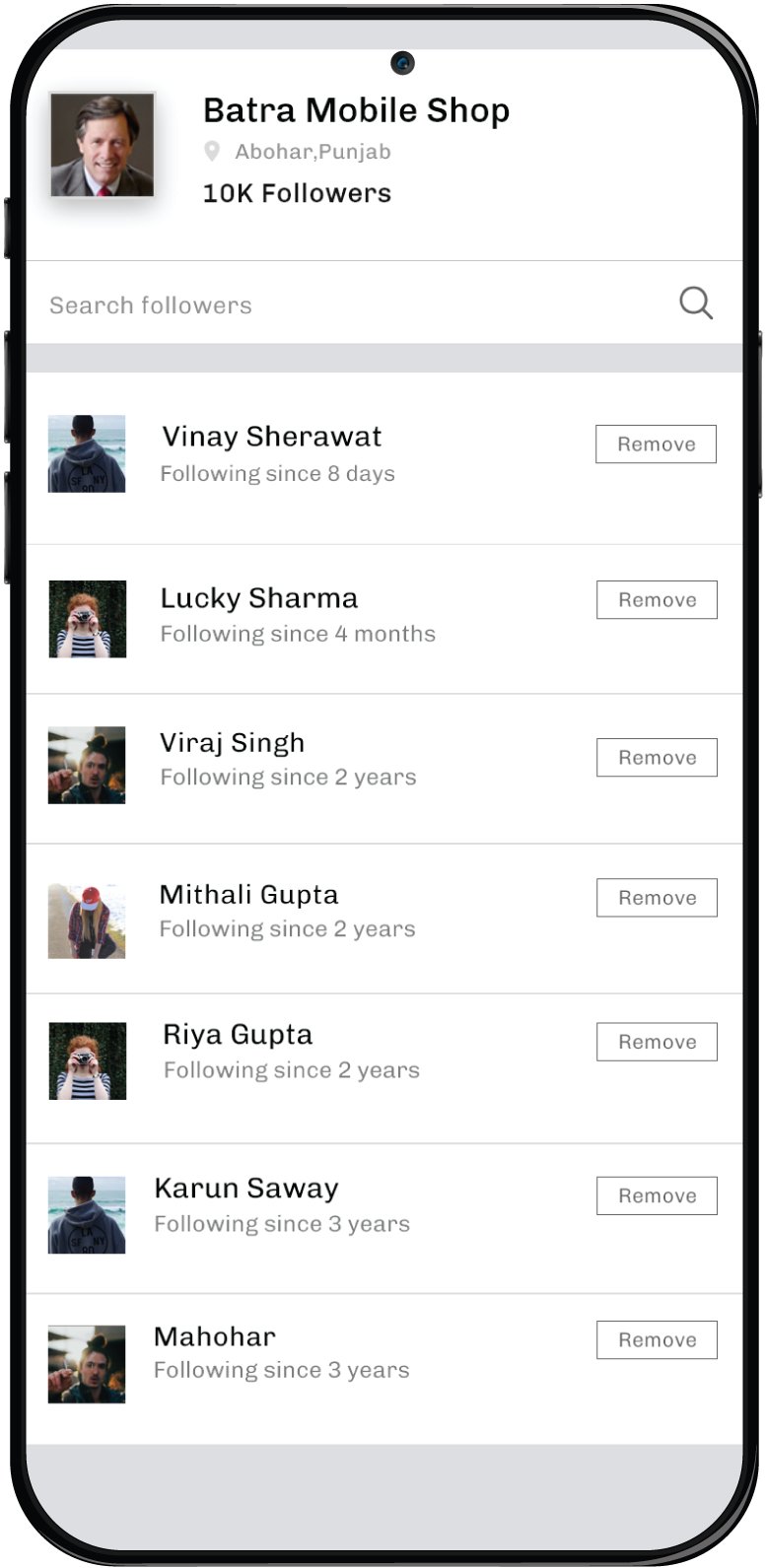This screenshot has height=1568, width=765.
Task: Remove Vinay Sherawat from followers
Action: [x=656, y=444]
